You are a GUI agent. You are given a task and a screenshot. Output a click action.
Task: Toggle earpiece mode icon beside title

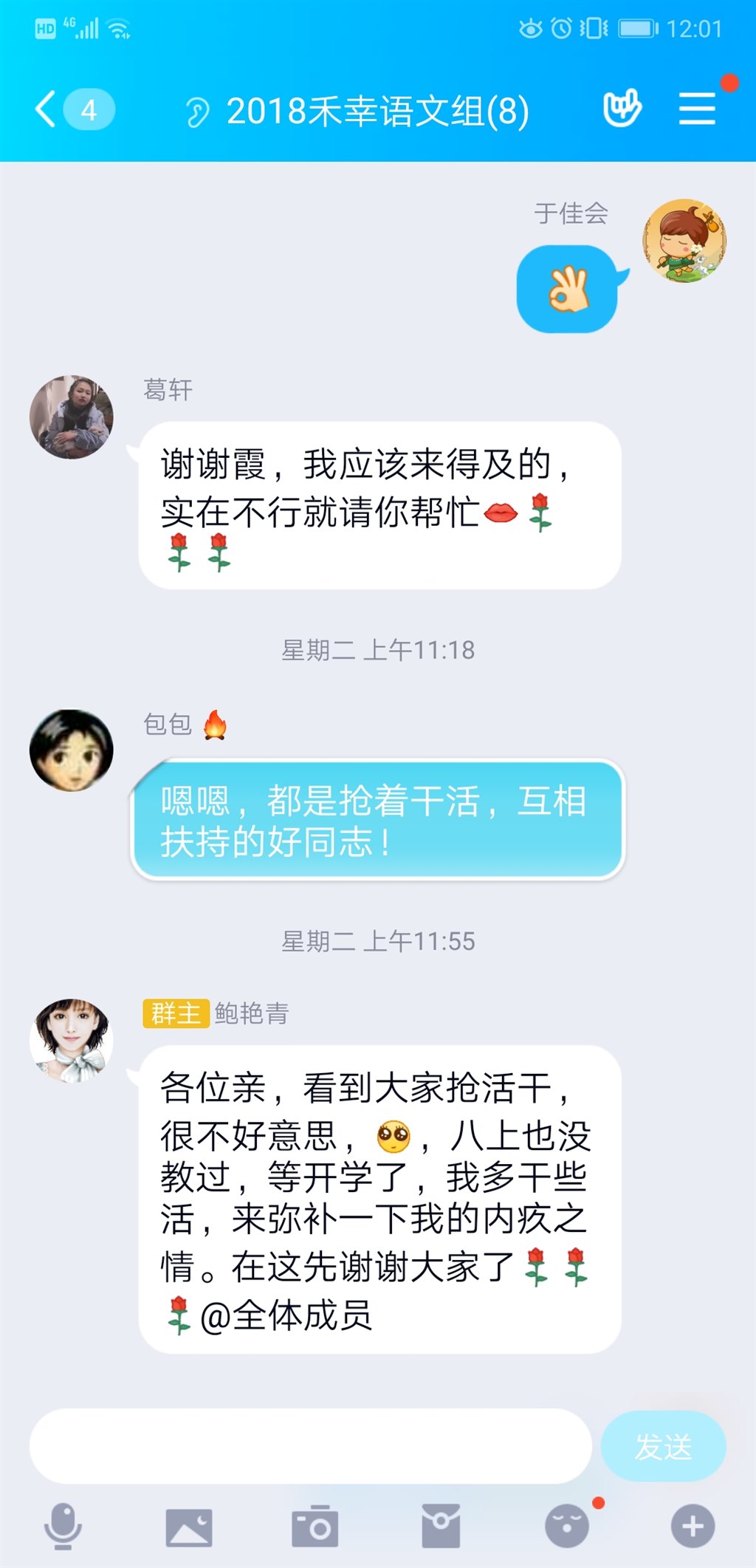(197, 112)
